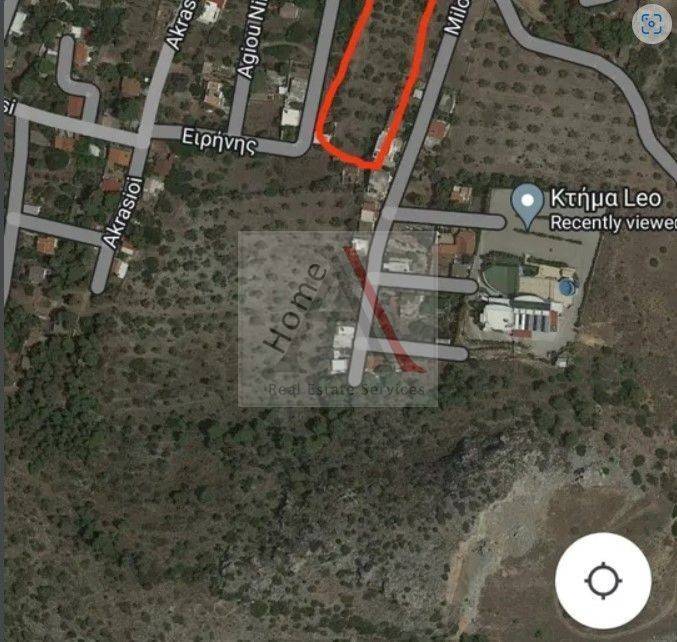
Task: Center the map on my location
Action: click(602, 580)
